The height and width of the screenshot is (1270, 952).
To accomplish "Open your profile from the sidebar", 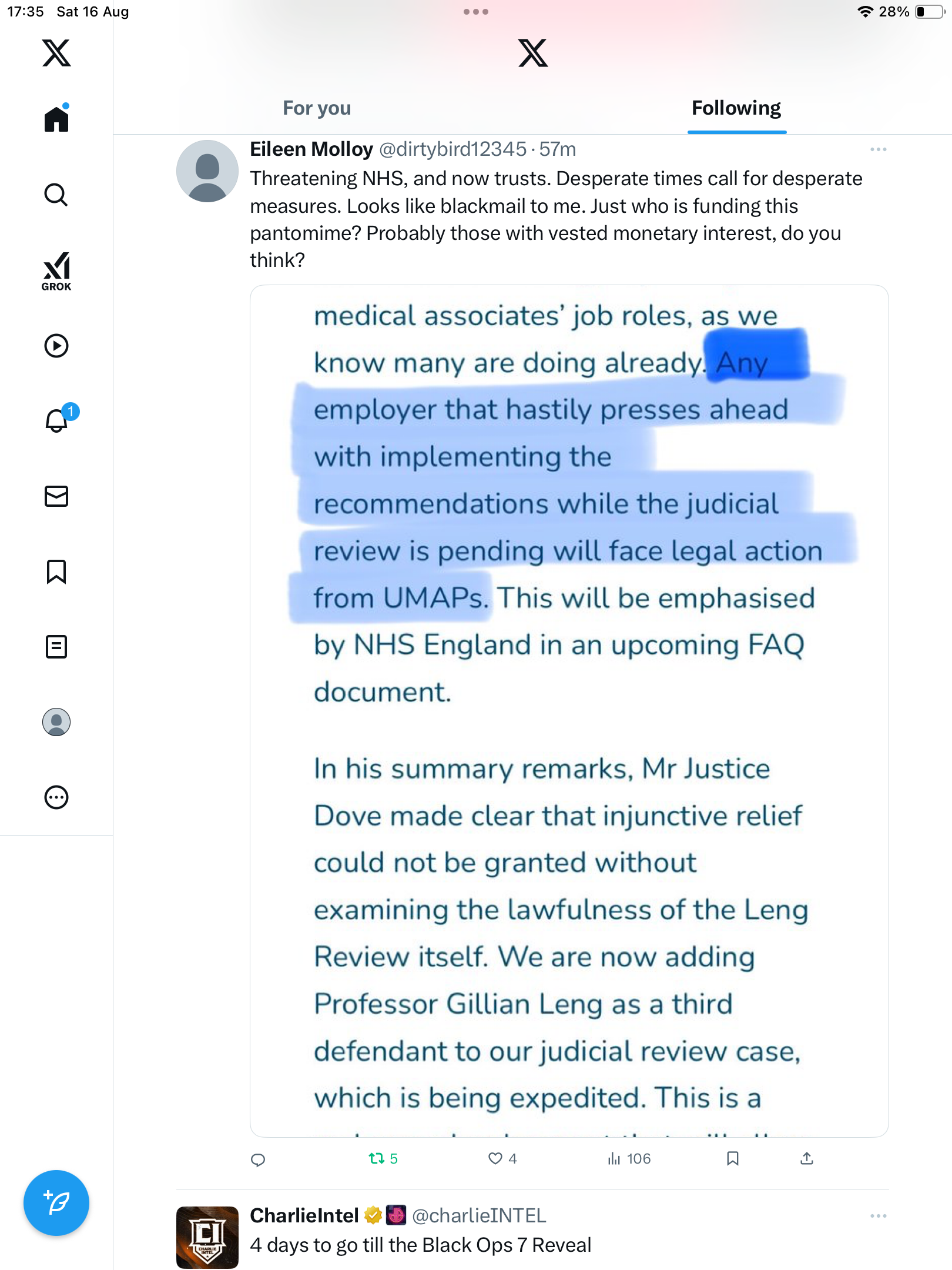I will (x=56, y=722).
